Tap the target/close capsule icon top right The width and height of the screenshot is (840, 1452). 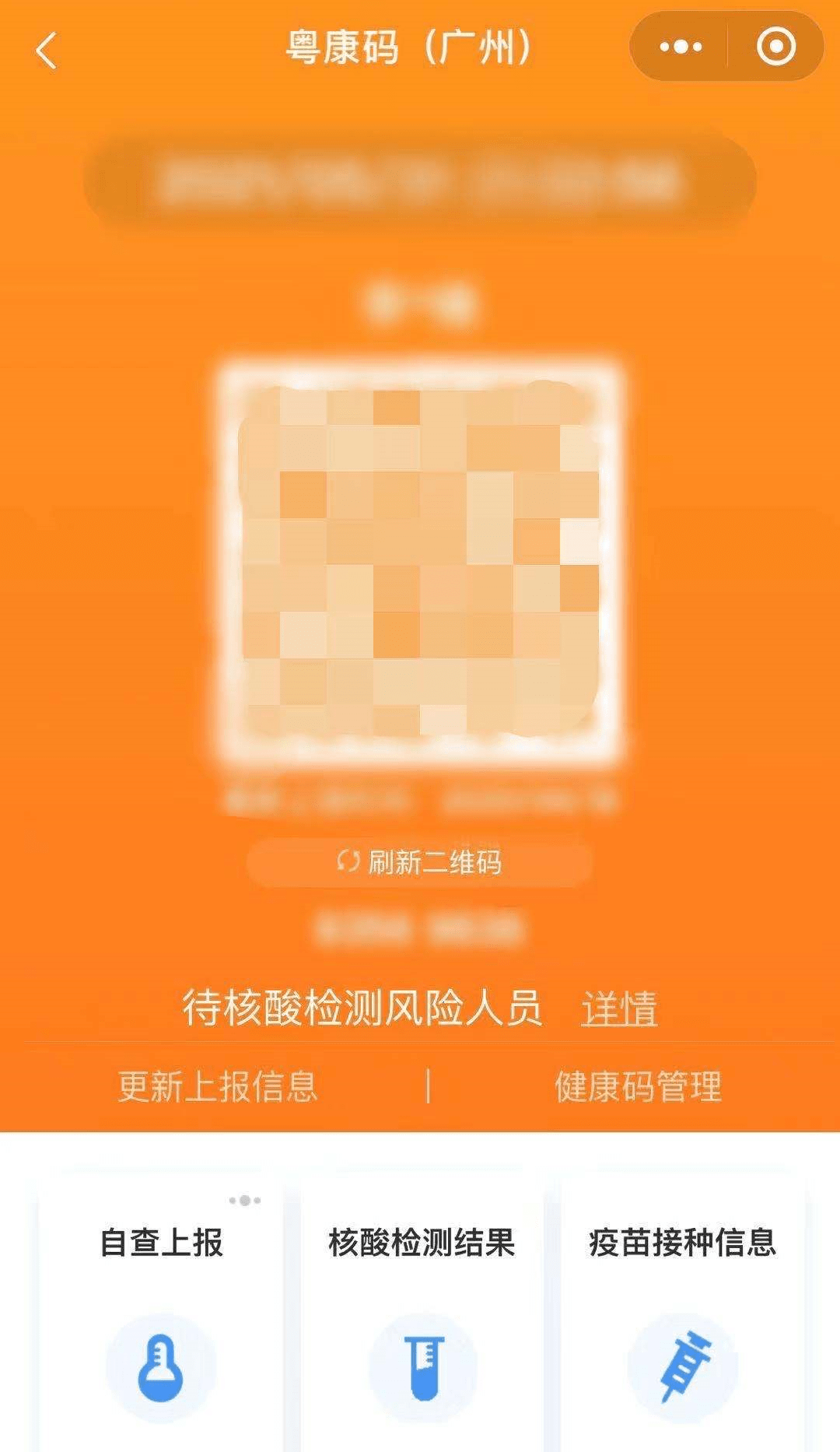pyautogui.click(x=774, y=48)
